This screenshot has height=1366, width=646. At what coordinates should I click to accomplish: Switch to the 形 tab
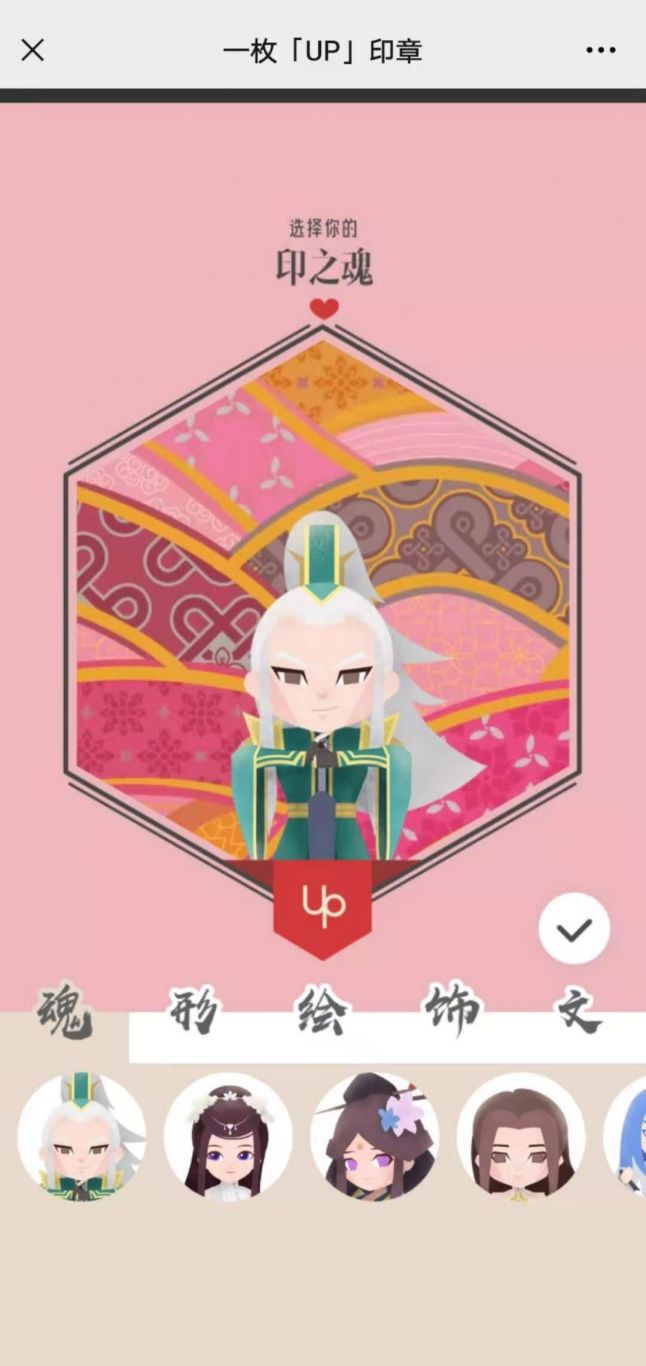click(x=194, y=1014)
